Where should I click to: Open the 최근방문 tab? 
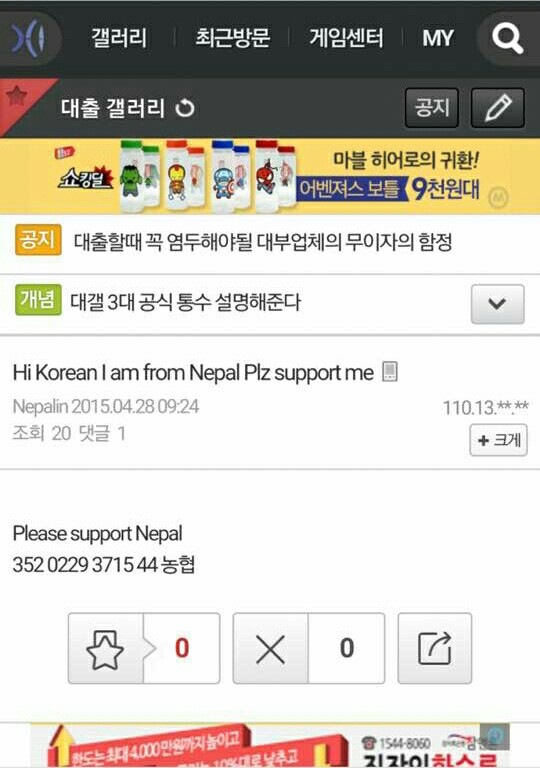click(x=232, y=38)
